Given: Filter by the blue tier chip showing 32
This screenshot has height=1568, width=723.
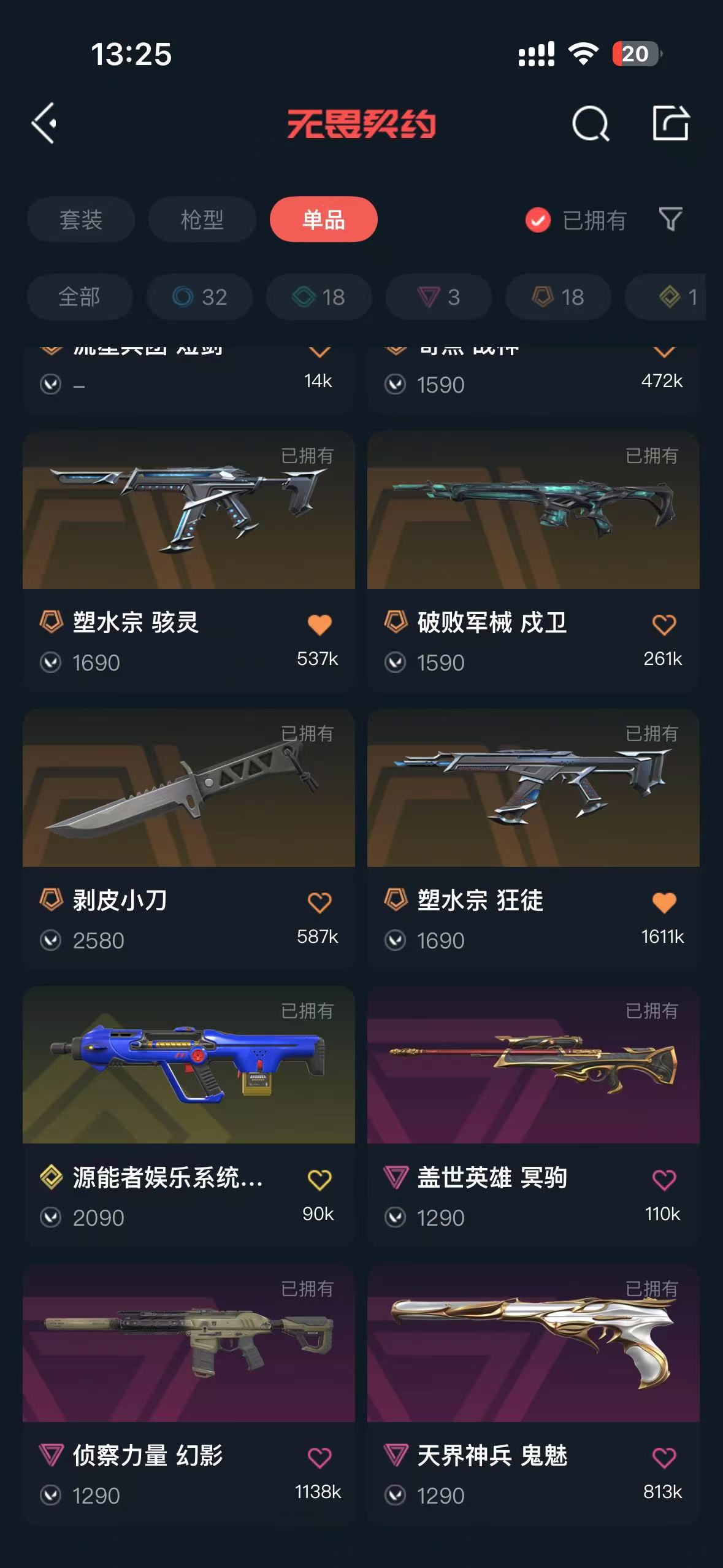Looking at the screenshot, I should click(x=199, y=297).
